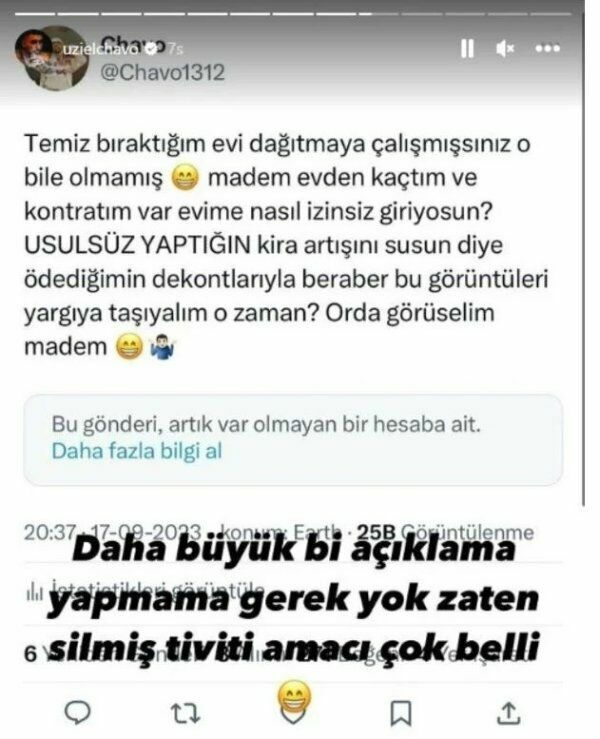Pause the story playback
Screen dimensions: 600x739
(x=467, y=48)
